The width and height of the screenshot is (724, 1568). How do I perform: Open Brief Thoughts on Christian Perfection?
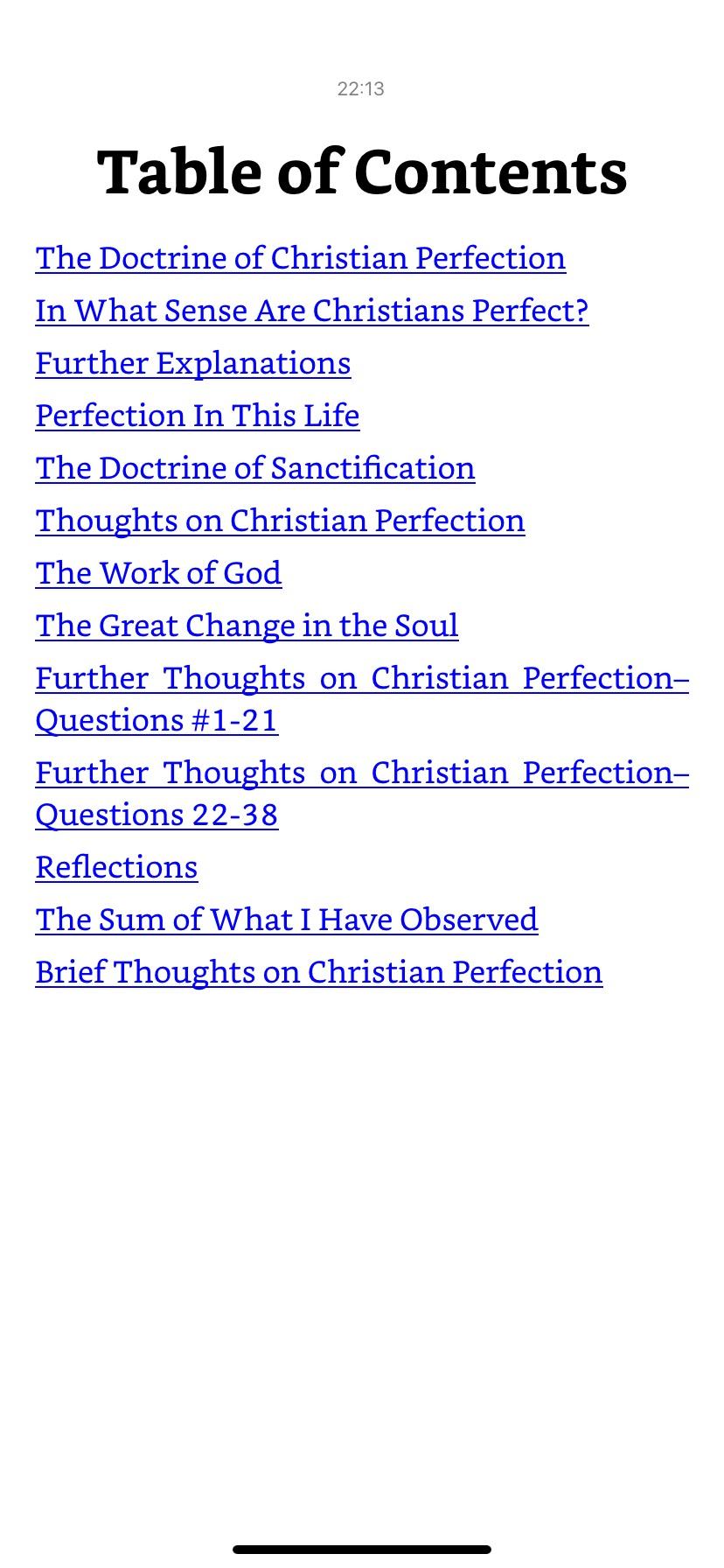coord(319,972)
